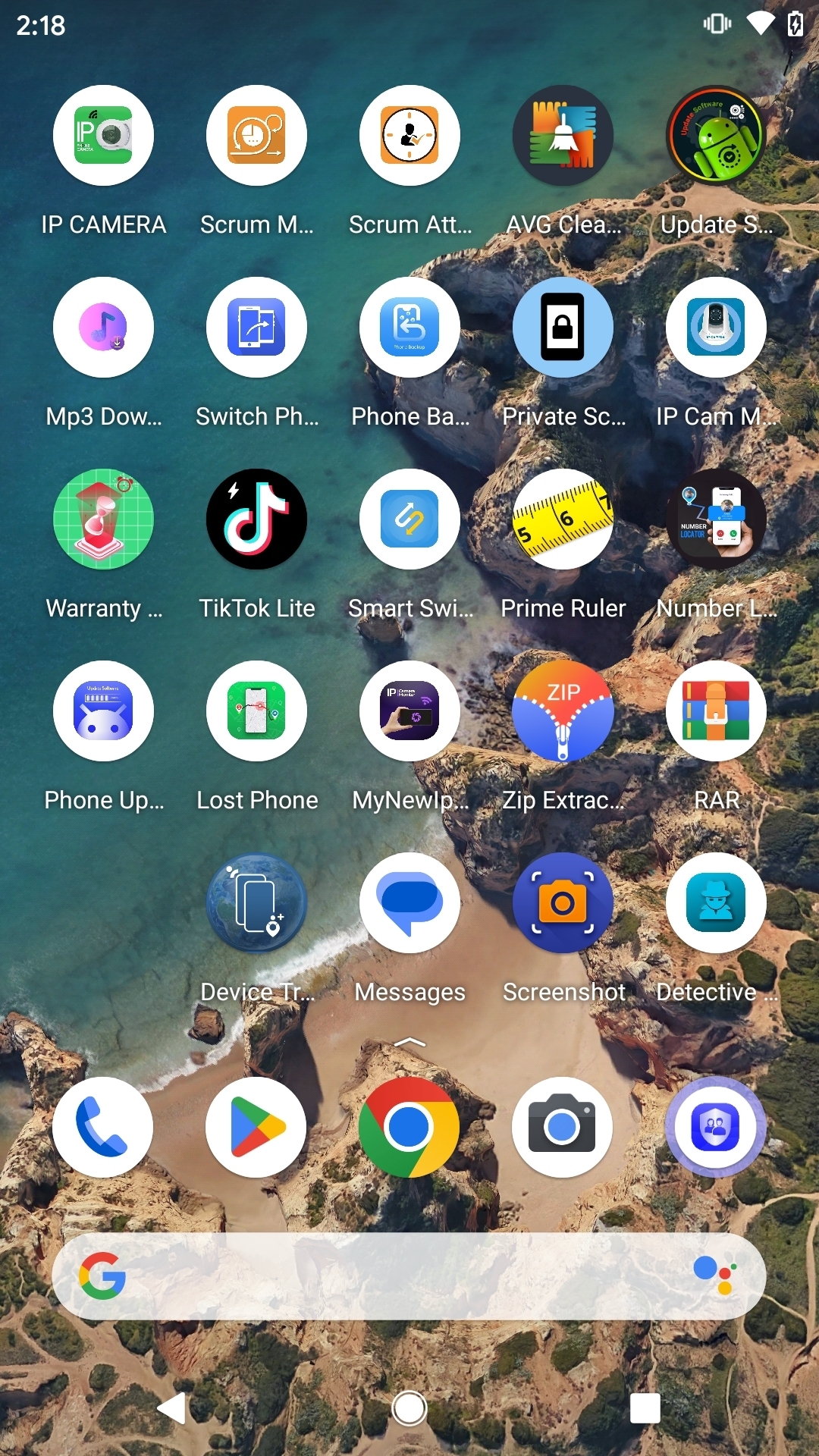
Task: Launch AVG Cleaner app
Action: (x=563, y=136)
